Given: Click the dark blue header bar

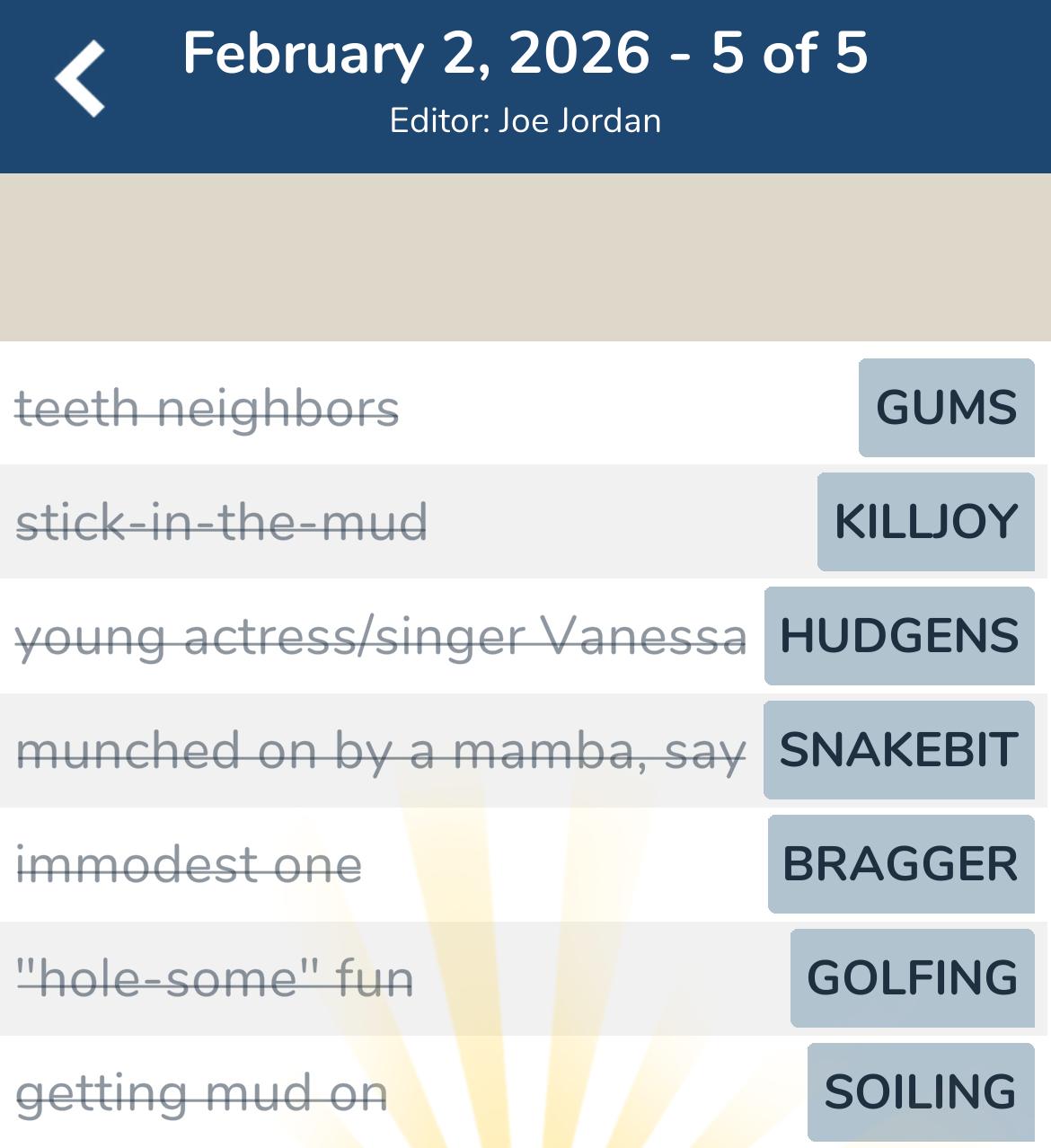Looking at the screenshot, I should 525,85.
